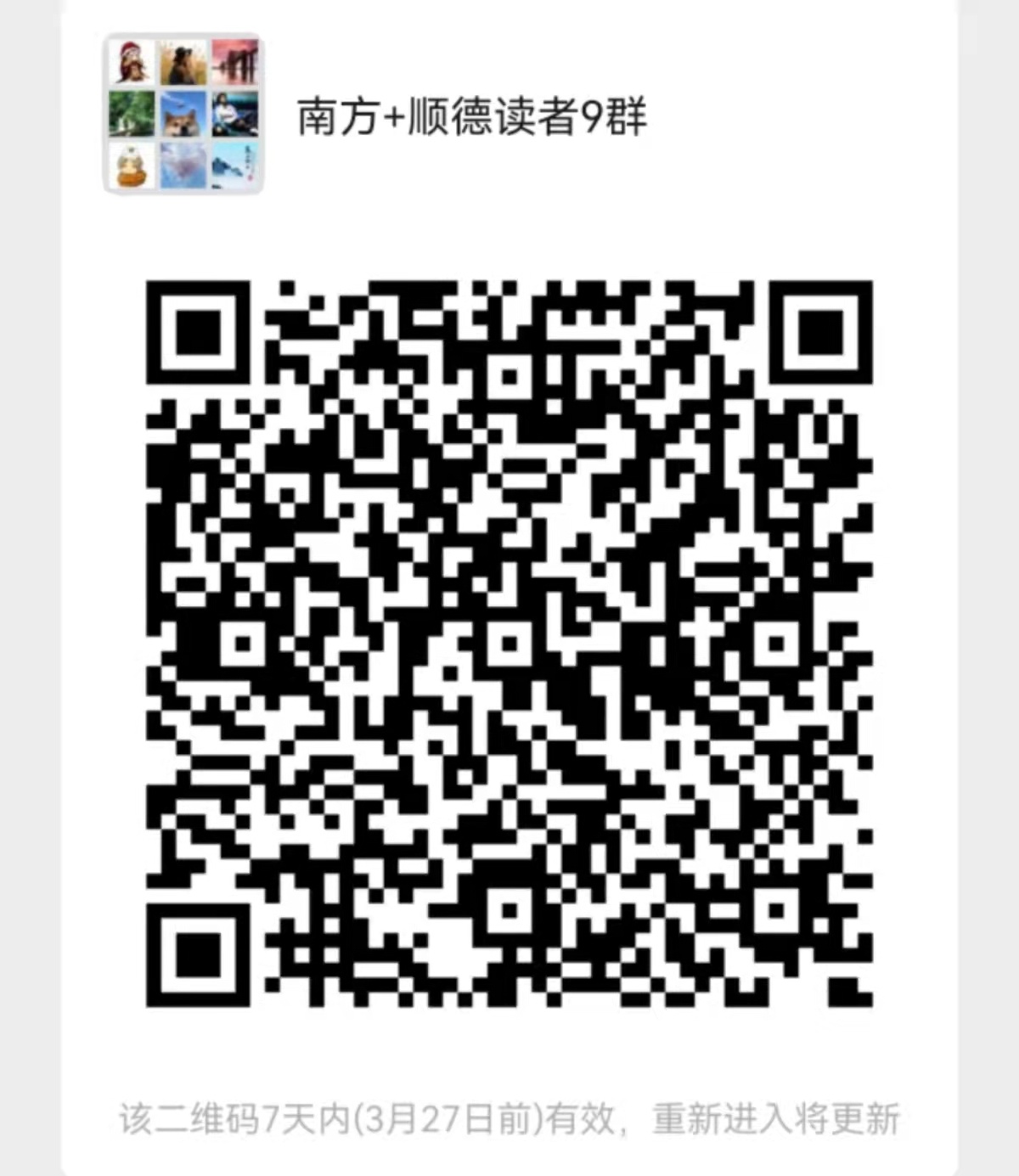The image size is (1019, 1176).
Task: Click the dog photo in the group avatar
Action: coord(182,115)
